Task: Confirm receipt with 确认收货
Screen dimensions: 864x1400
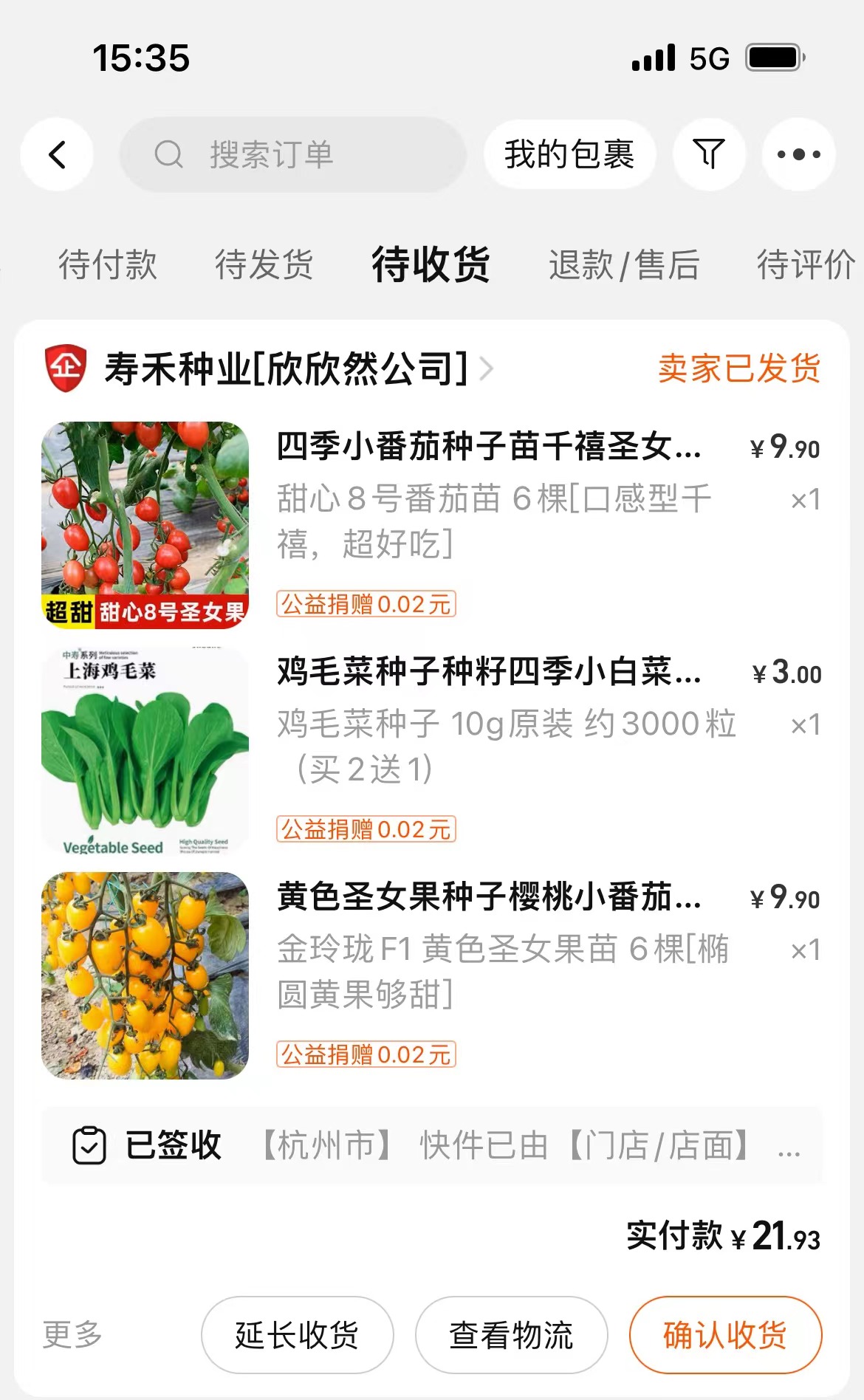Action: click(725, 1334)
